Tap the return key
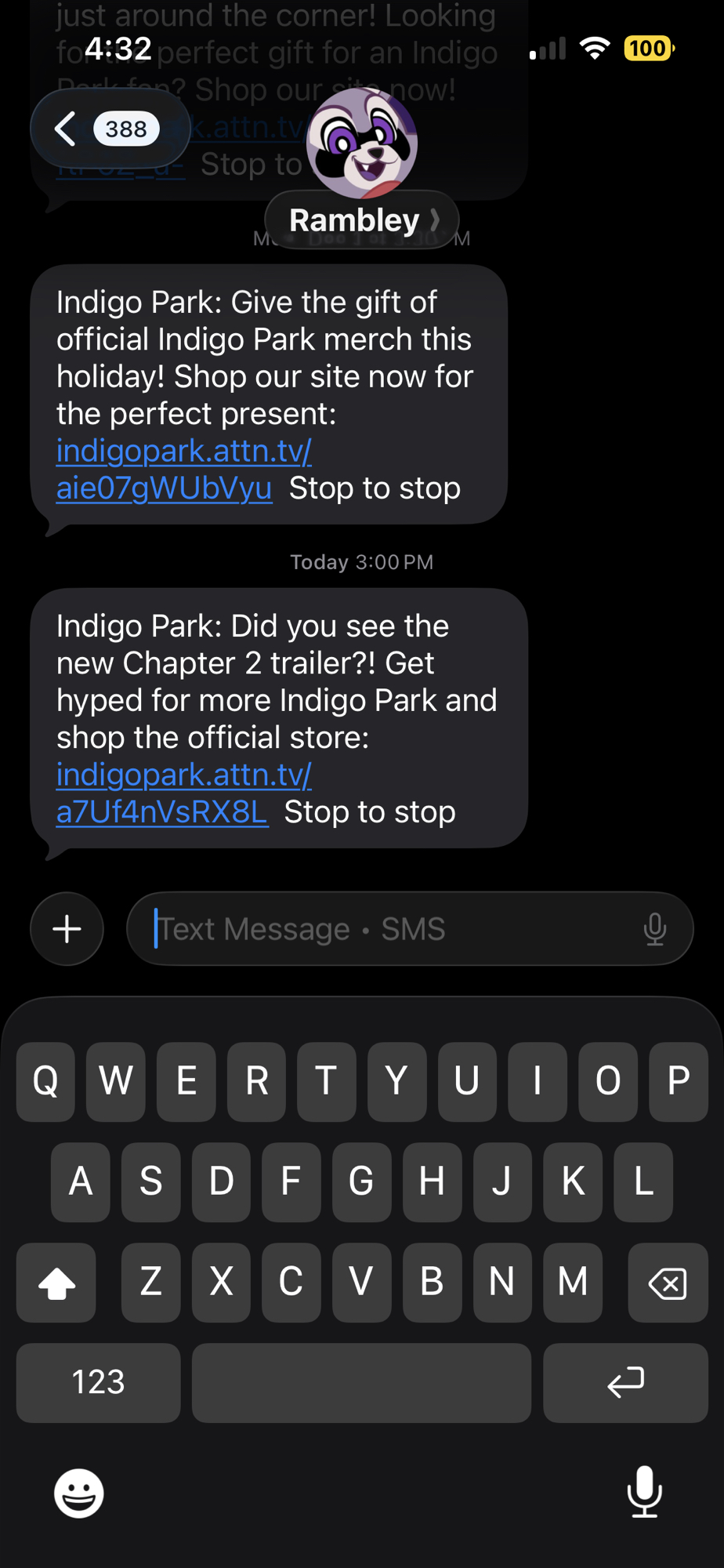The width and height of the screenshot is (724, 1568). pos(625,1382)
